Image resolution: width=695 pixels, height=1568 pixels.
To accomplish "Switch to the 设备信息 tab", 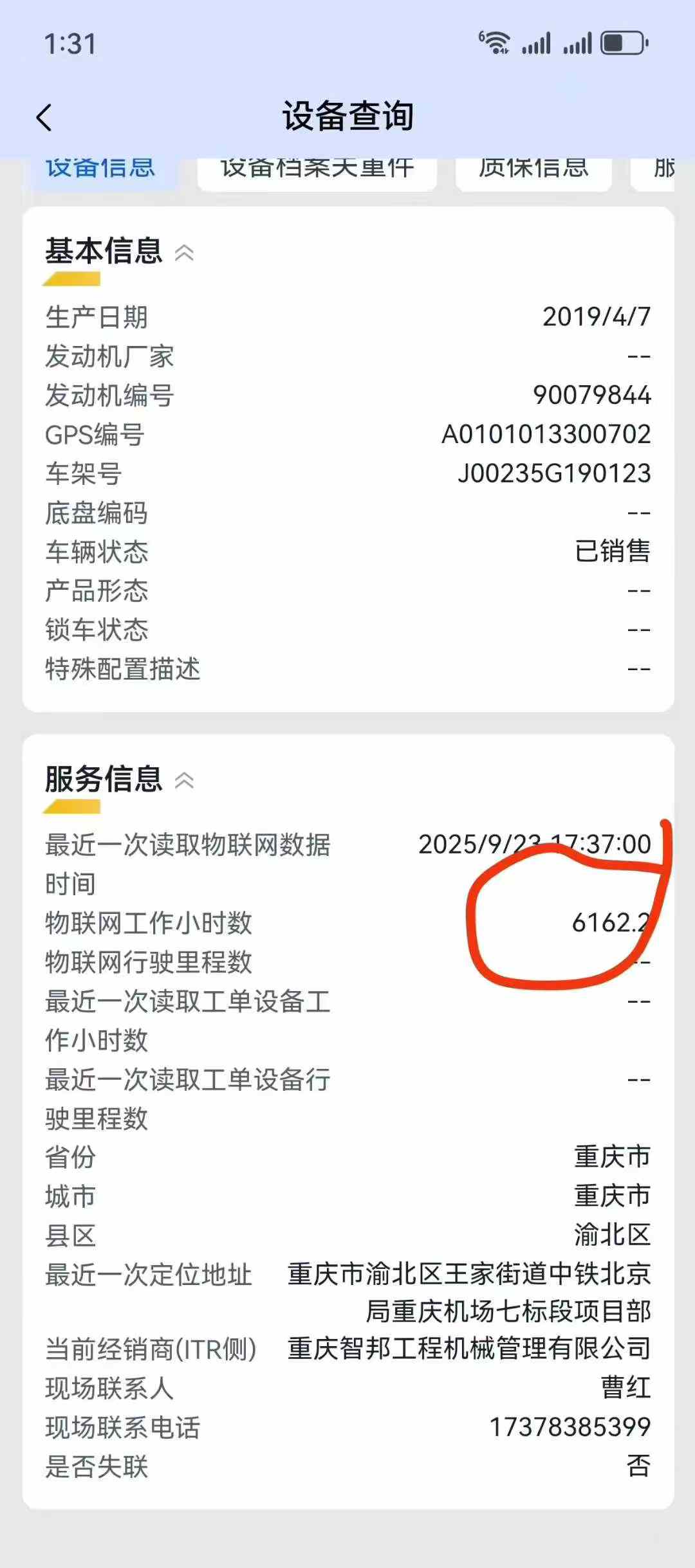I will [100, 171].
